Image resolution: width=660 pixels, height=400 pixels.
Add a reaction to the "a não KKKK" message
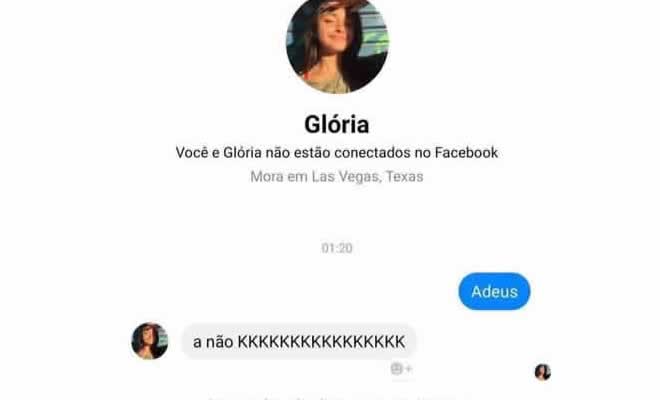[402, 369]
